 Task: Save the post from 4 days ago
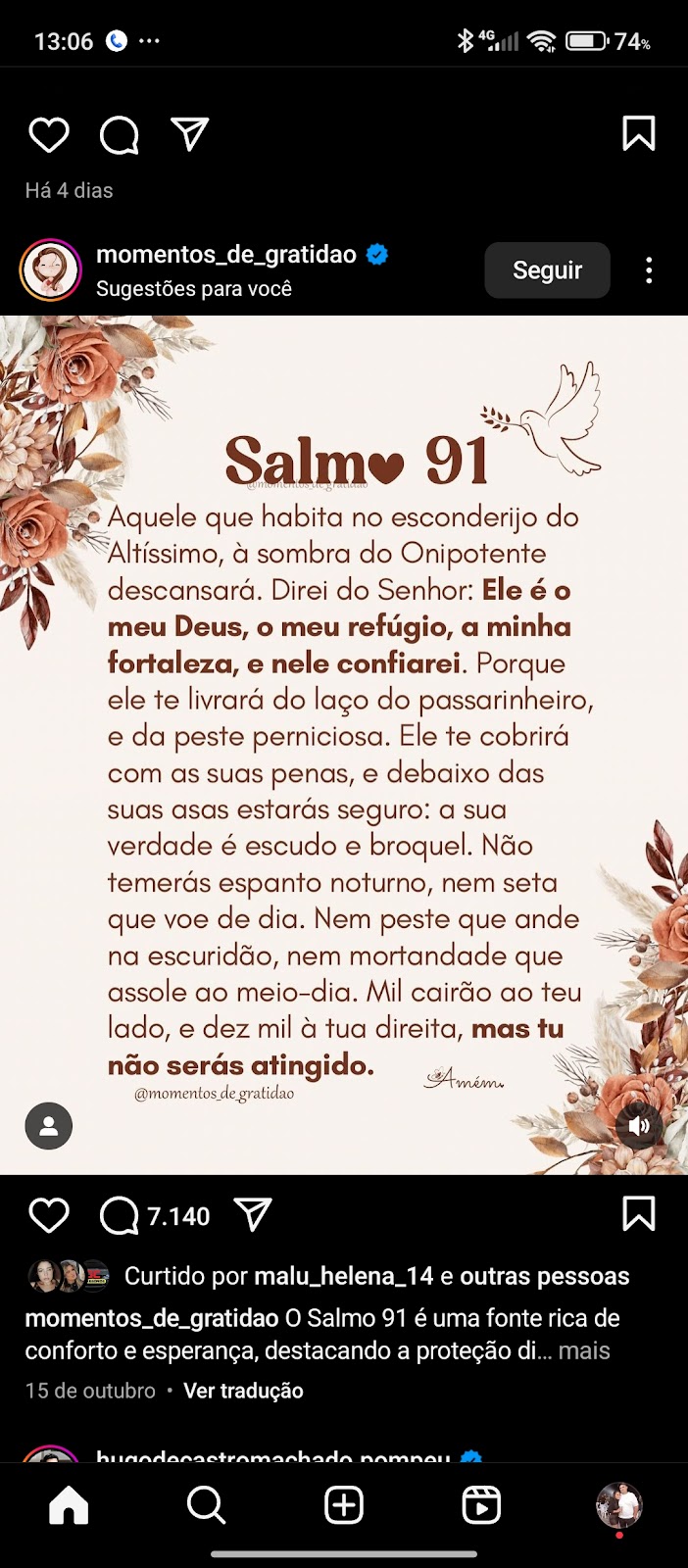(x=638, y=134)
